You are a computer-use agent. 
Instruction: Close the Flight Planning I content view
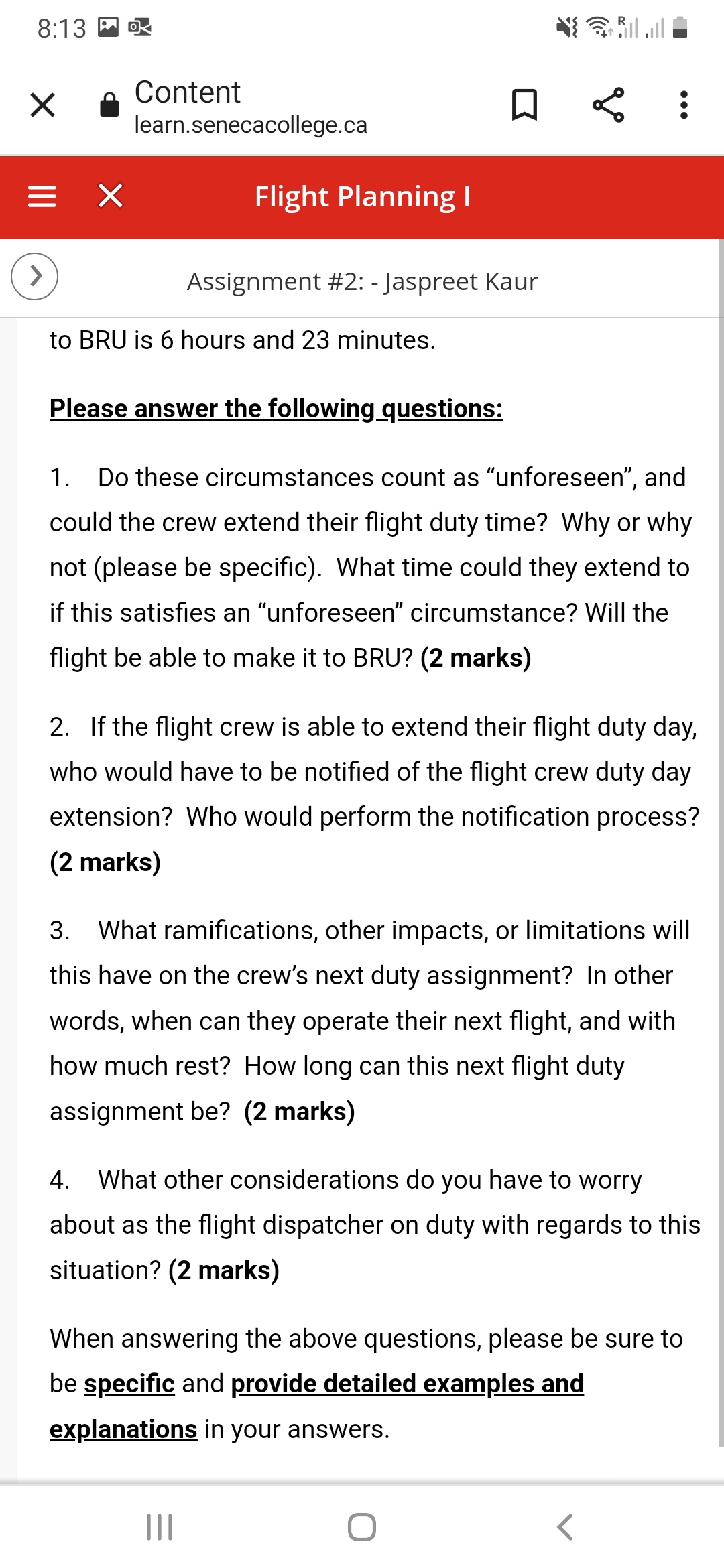point(109,196)
